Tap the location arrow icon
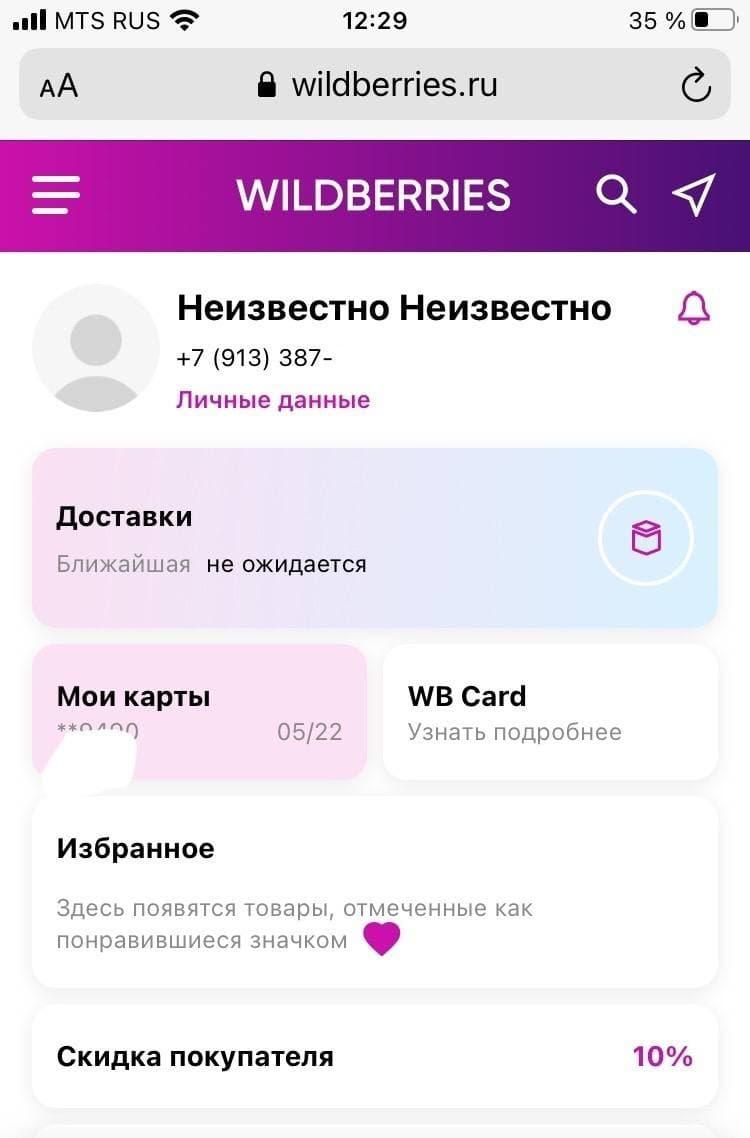The width and height of the screenshot is (750, 1138). (x=693, y=194)
